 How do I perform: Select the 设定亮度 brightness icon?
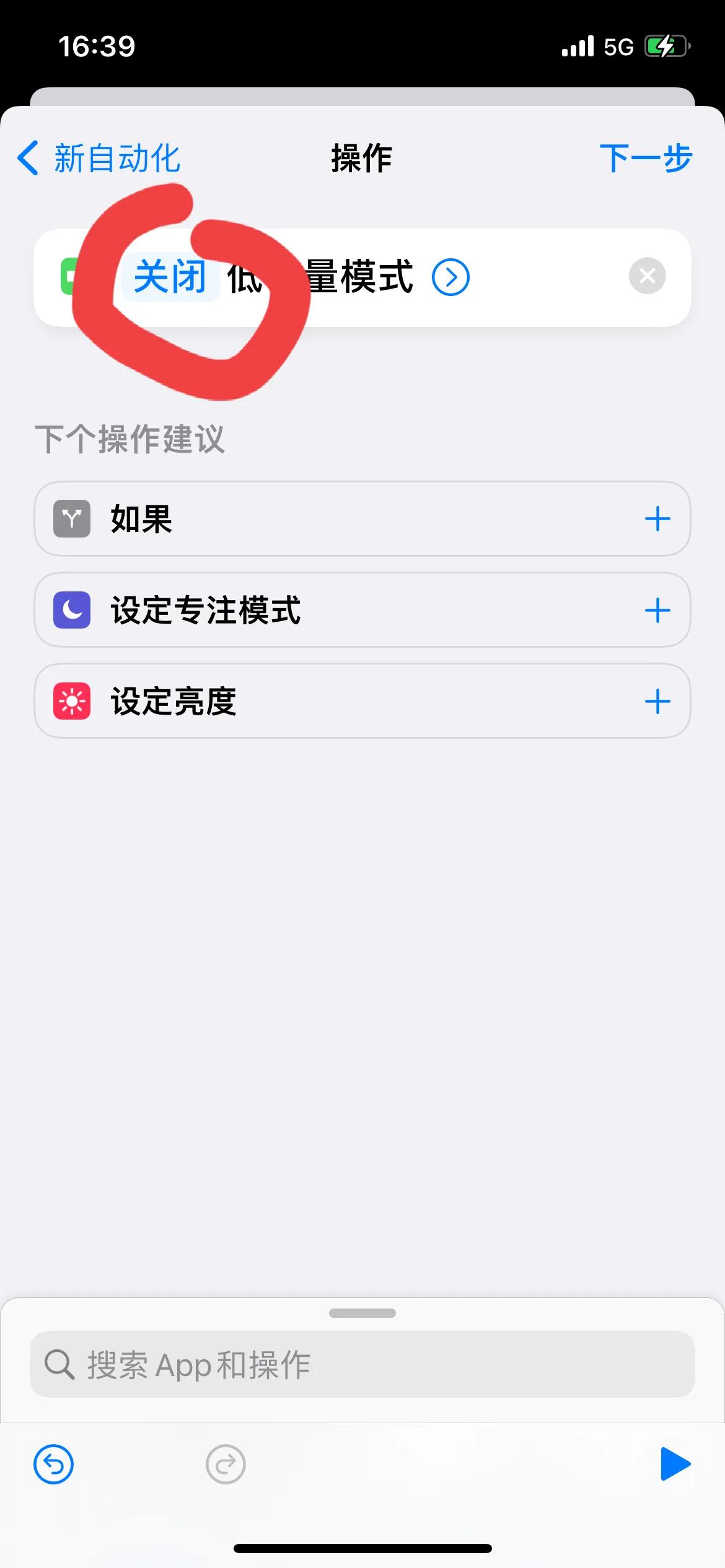(72, 700)
